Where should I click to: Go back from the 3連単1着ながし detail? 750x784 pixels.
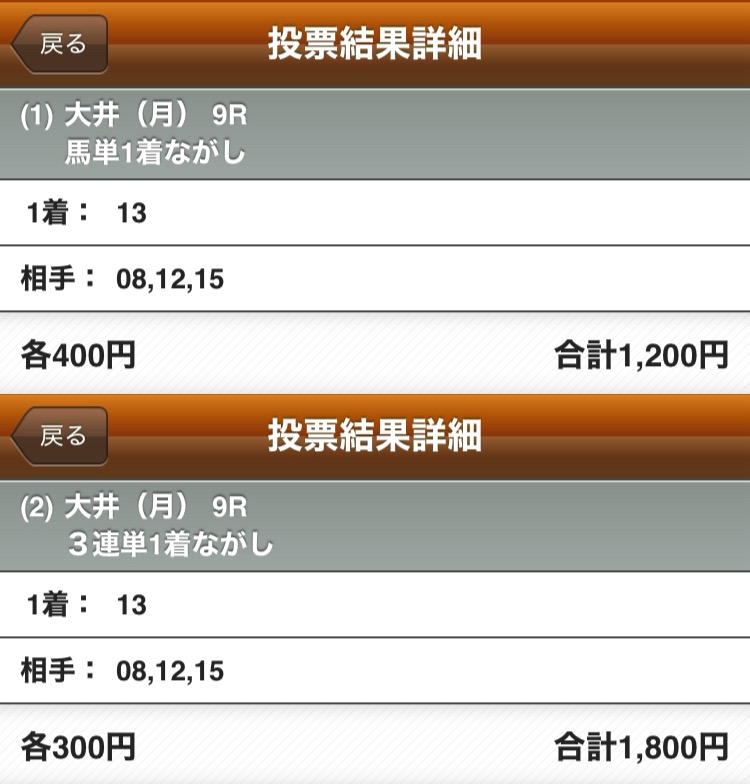[x=60, y=436]
